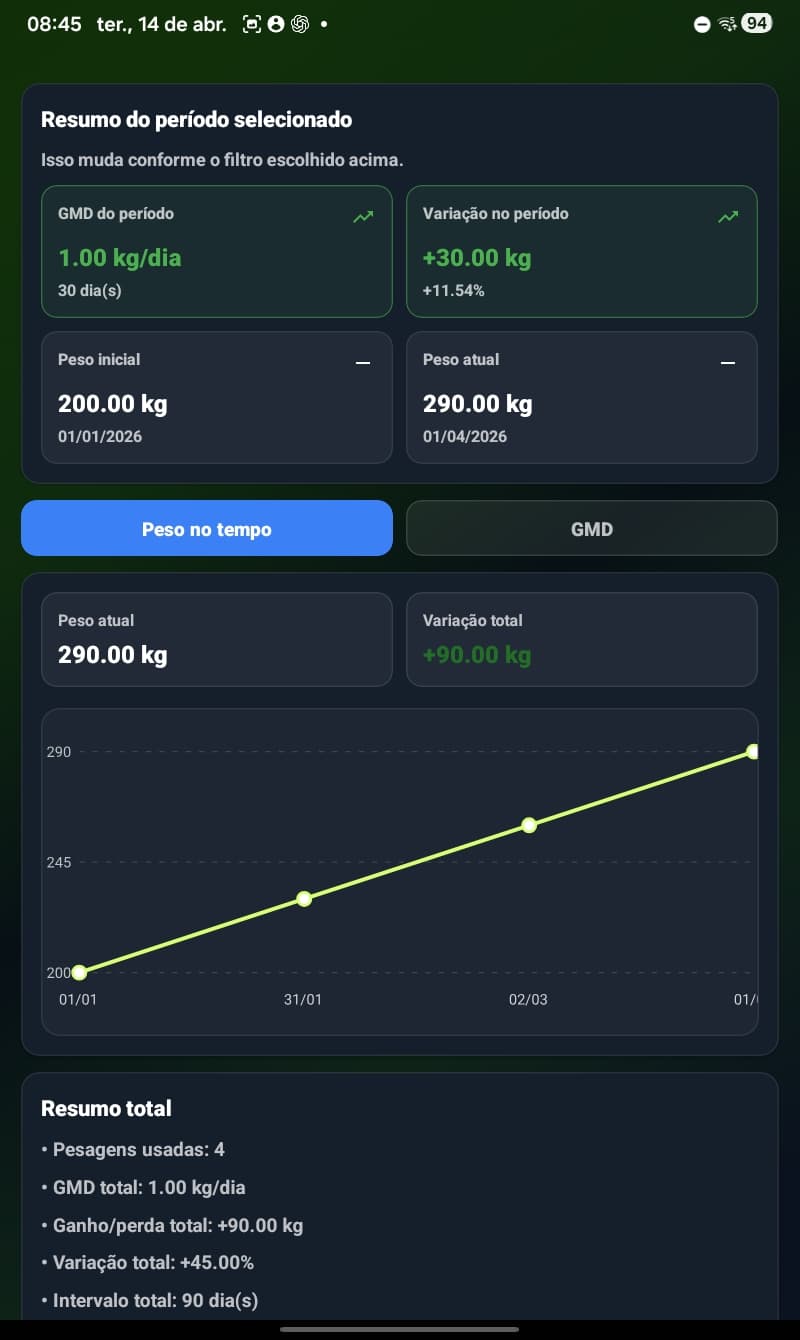
Task: Select the Variação no período growth arrow icon
Action: pyautogui.click(x=728, y=216)
